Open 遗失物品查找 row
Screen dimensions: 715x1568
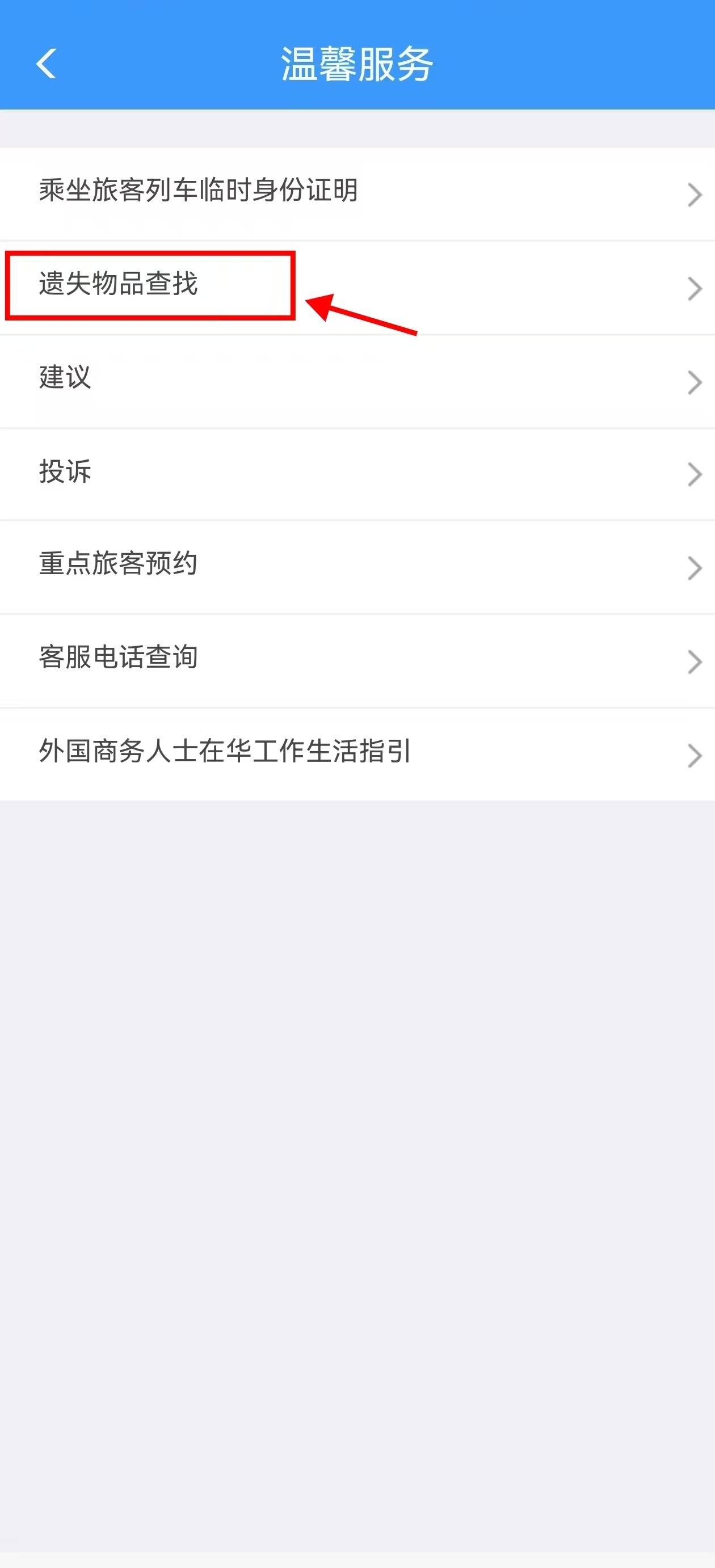coord(357,286)
